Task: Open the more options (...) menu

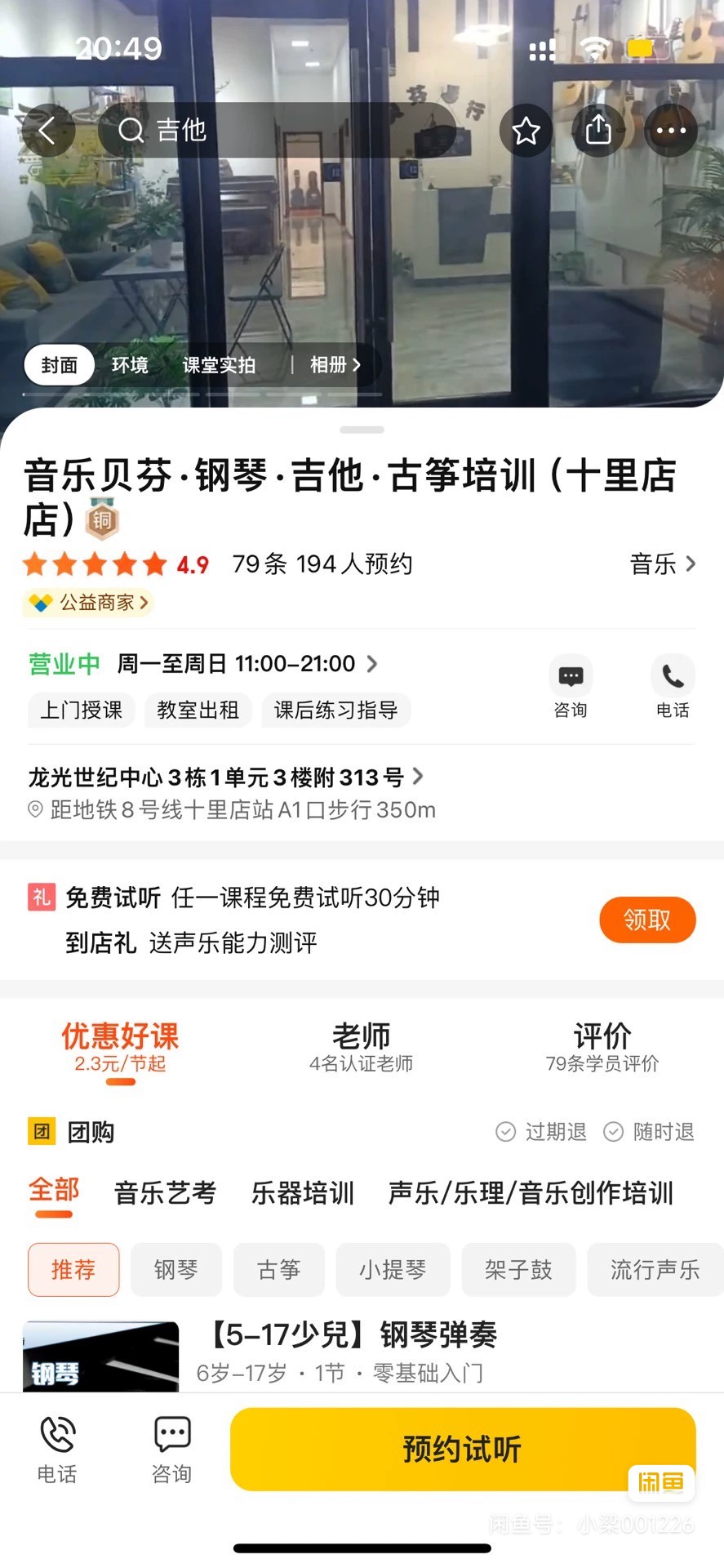Action: (x=671, y=131)
